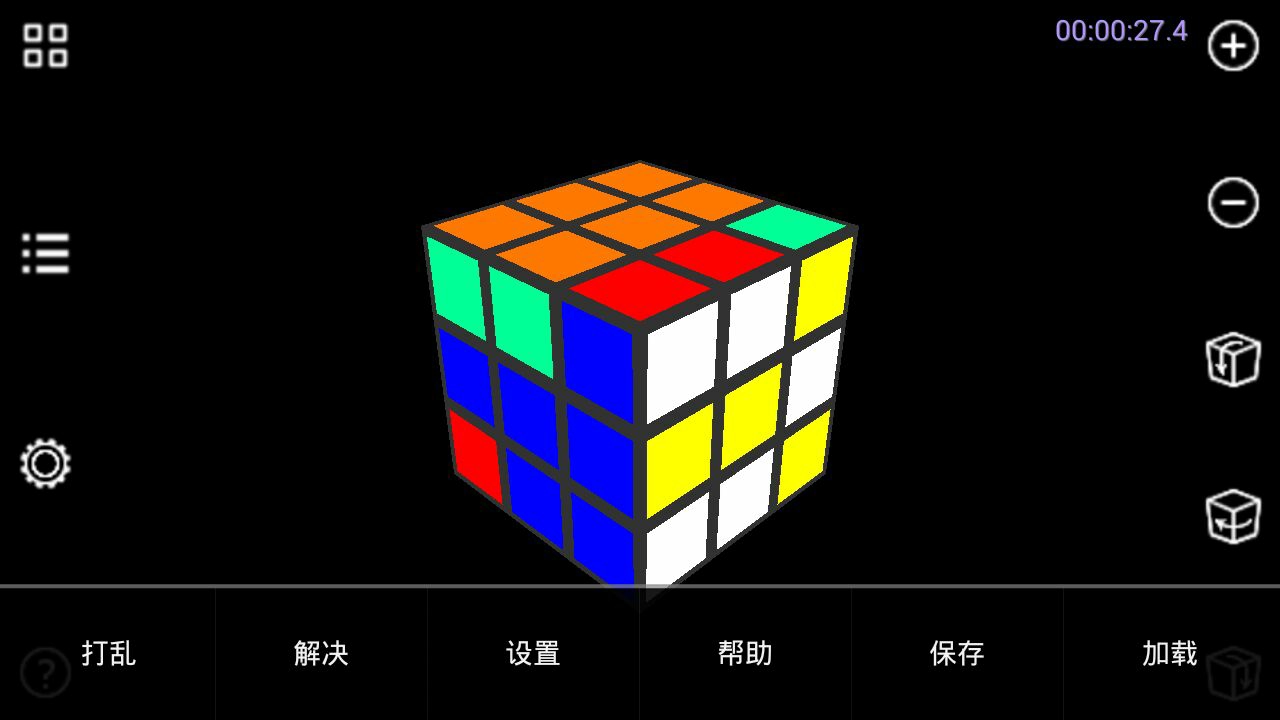Open the list icon on the left side
This screenshot has width=1280, height=720.
[x=46, y=253]
